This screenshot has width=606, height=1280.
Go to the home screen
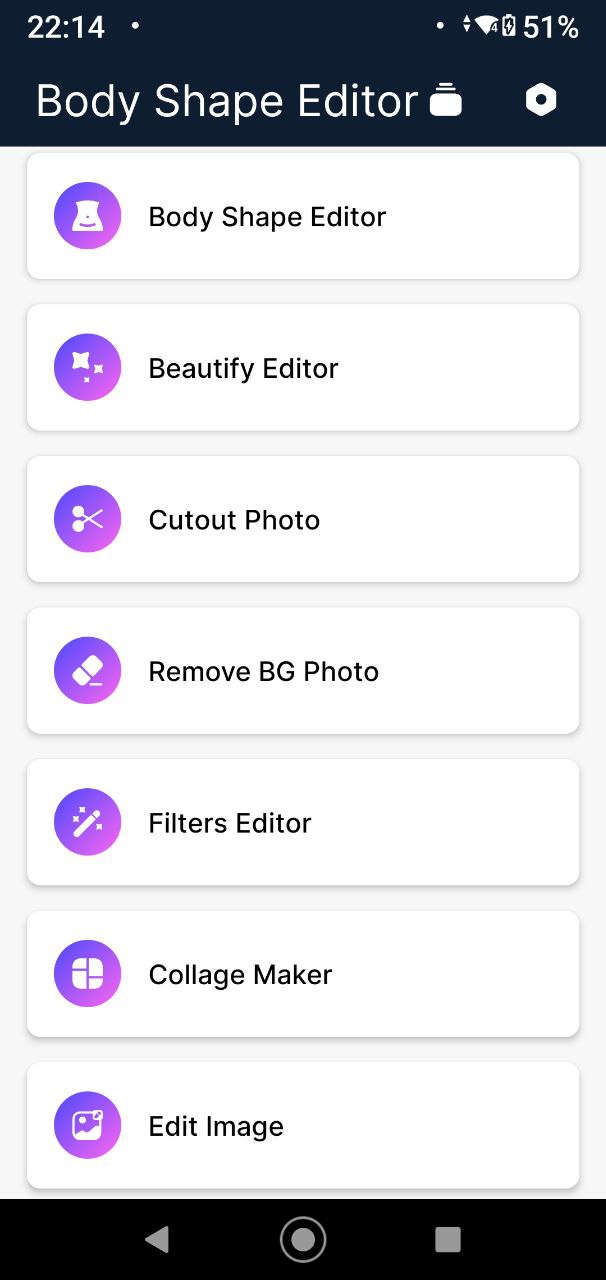pyautogui.click(x=303, y=1240)
